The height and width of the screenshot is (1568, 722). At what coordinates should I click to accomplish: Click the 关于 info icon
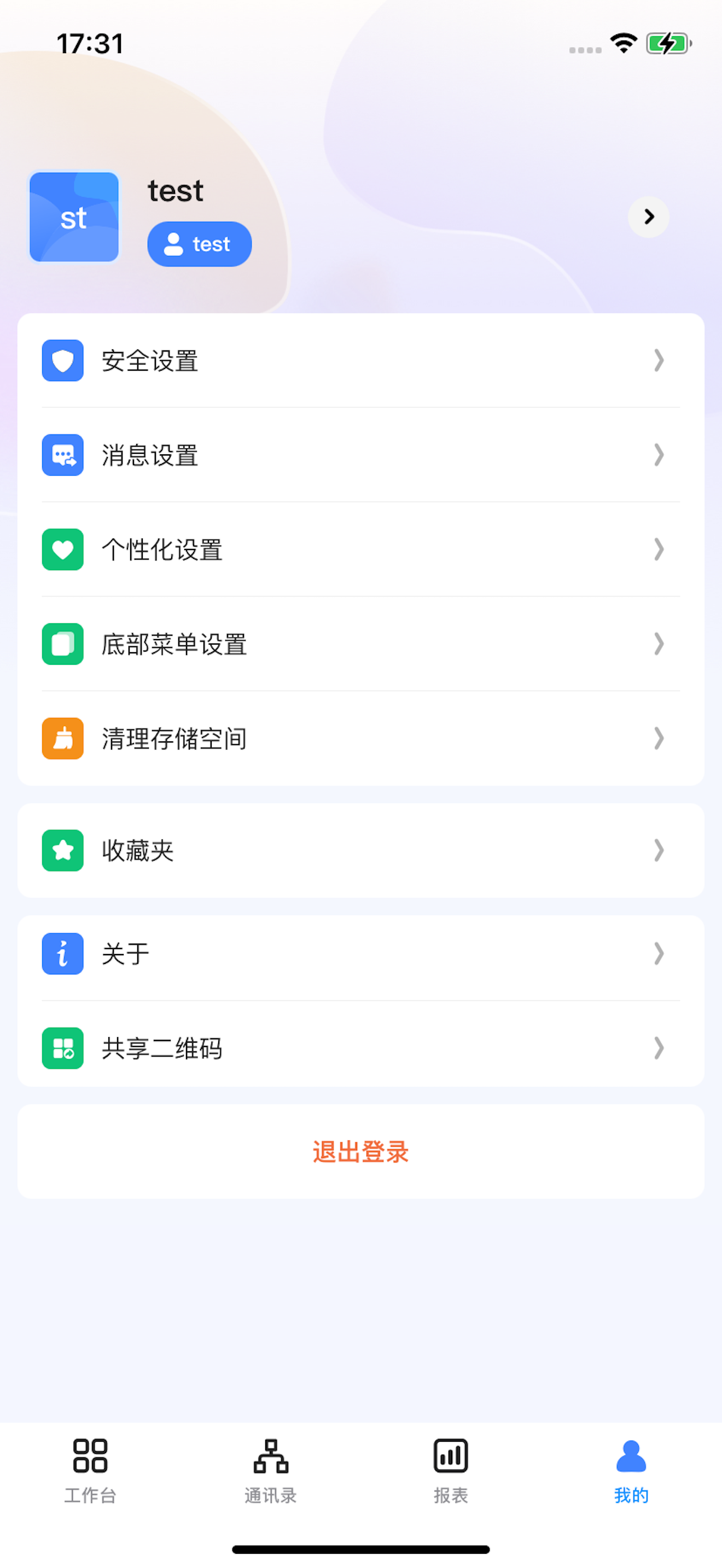coord(62,954)
